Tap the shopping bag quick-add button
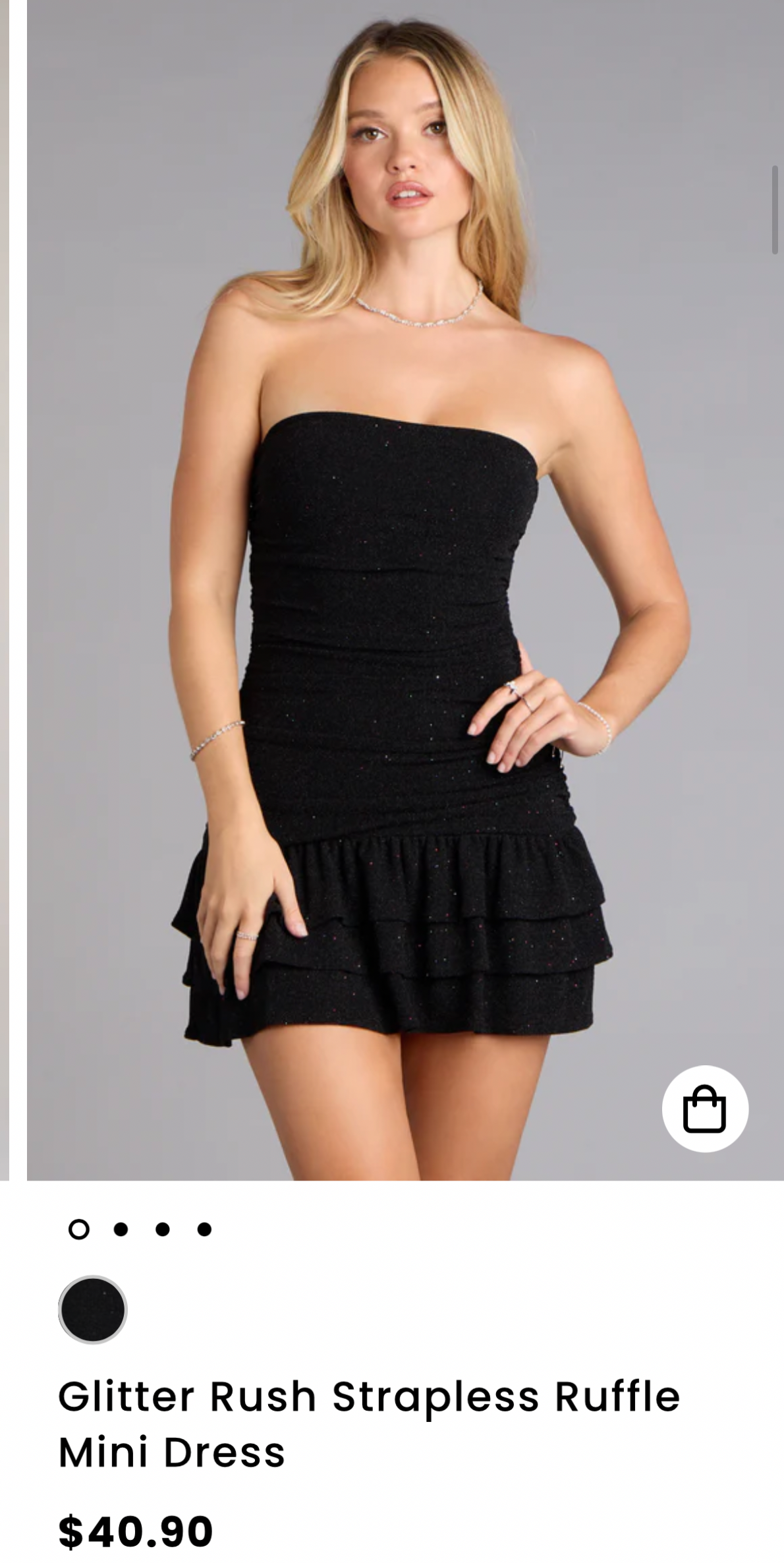Viewport: 784px width, 1563px height. coord(704,1109)
